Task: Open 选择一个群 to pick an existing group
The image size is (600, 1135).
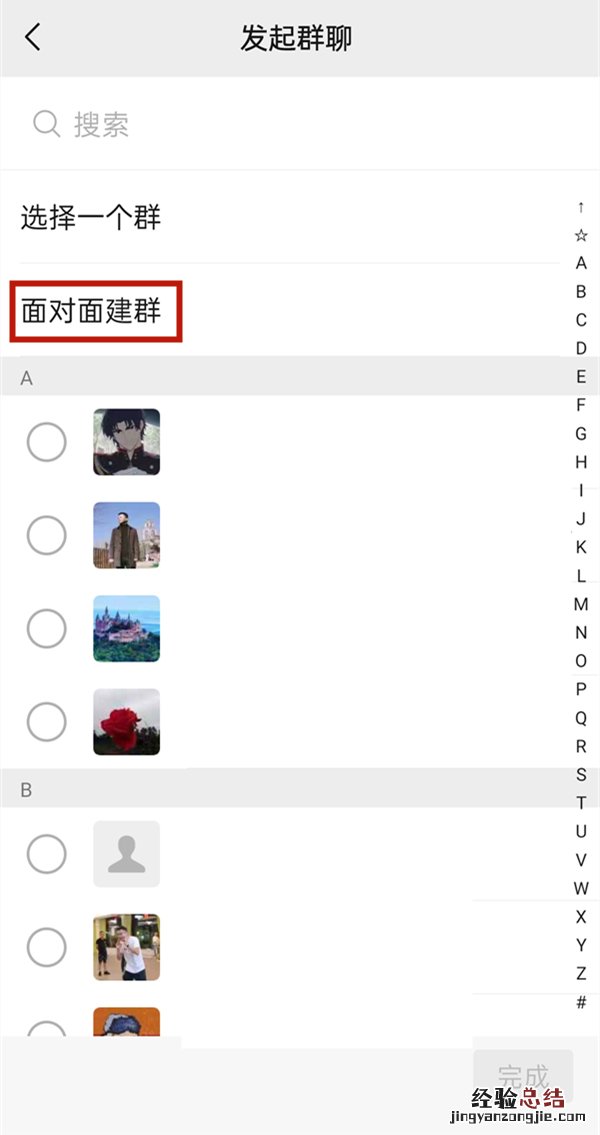Action: [x=91, y=218]
